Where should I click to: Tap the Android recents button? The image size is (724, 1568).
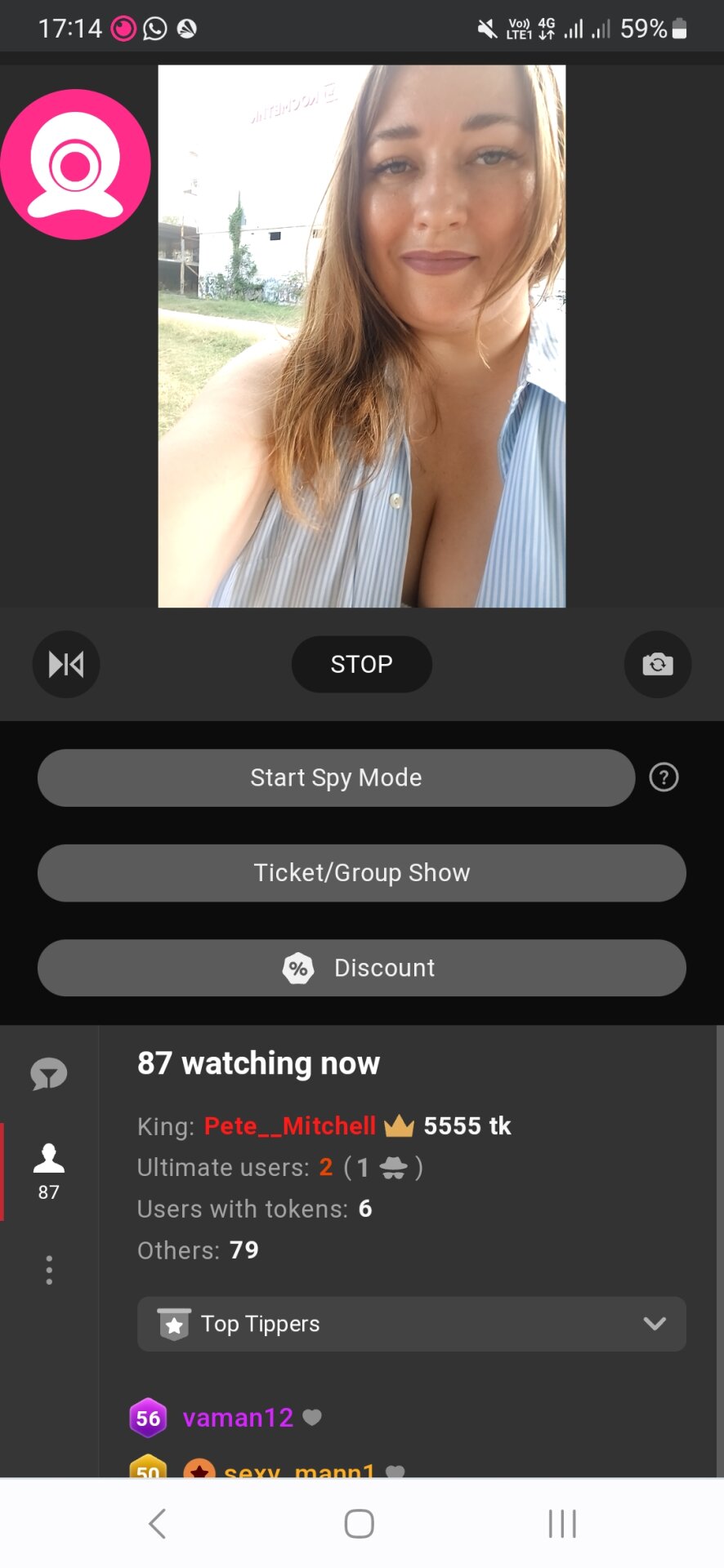[562, 1521]
